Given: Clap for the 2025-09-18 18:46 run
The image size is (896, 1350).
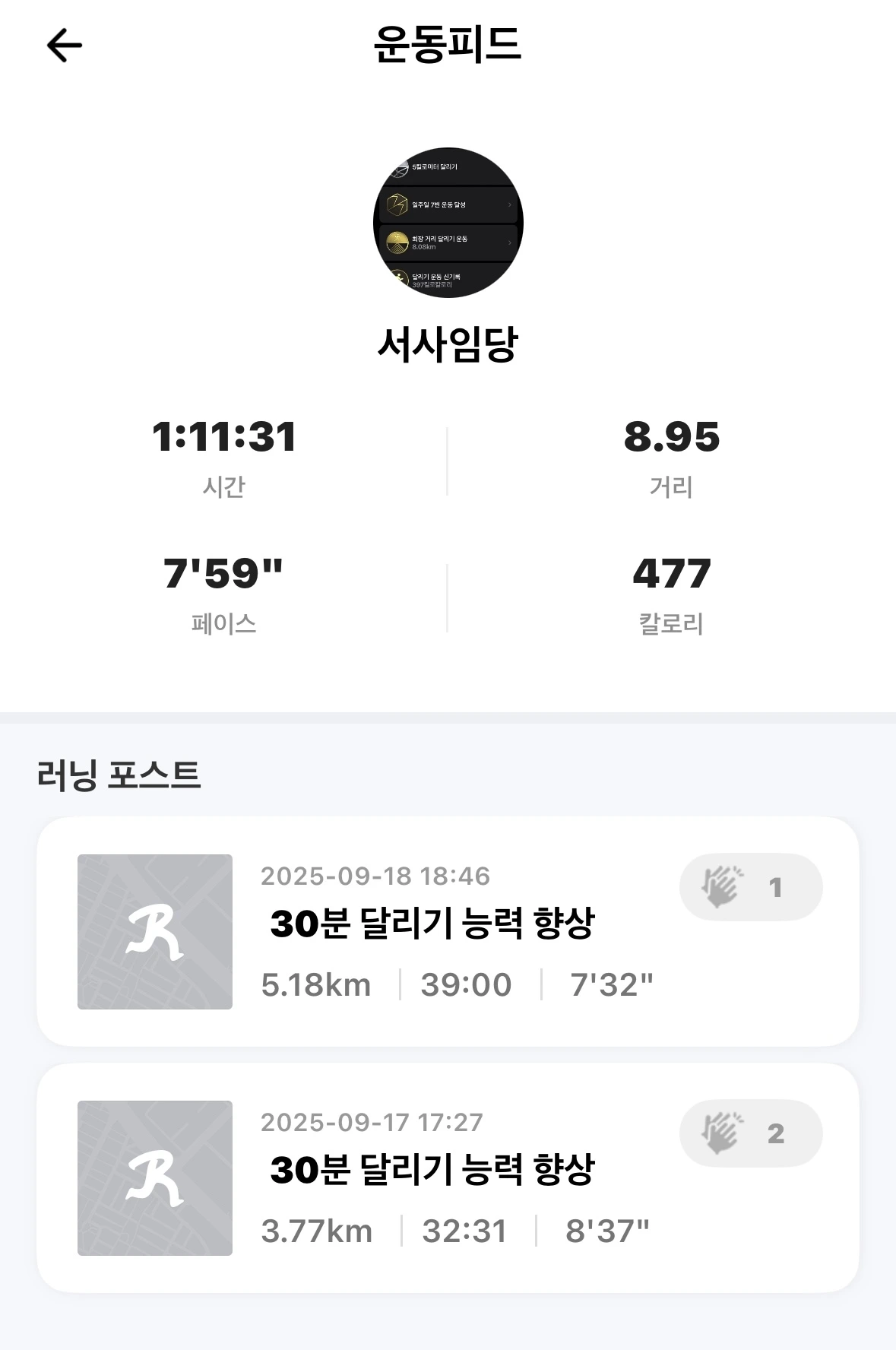Looking at the screenshot, I should (750, 887).
